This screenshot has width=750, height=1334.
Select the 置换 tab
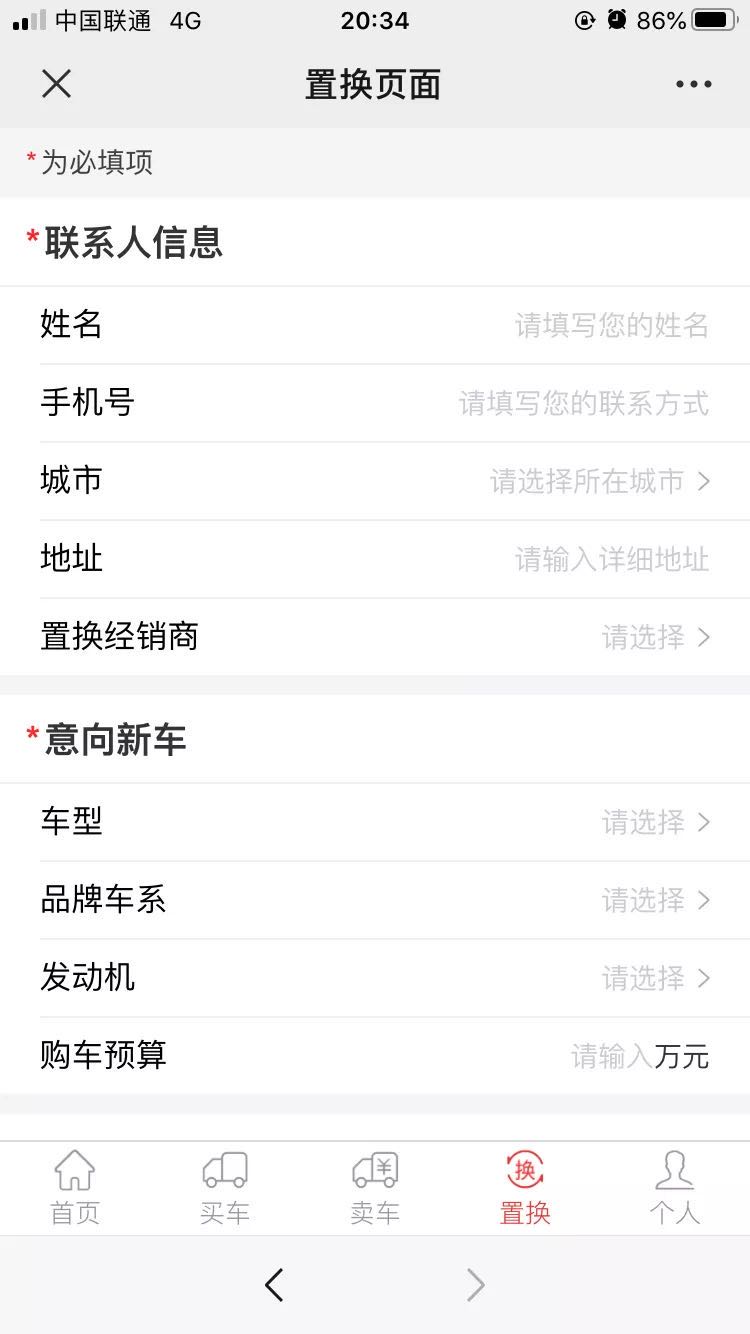[x=525, y=1188]
